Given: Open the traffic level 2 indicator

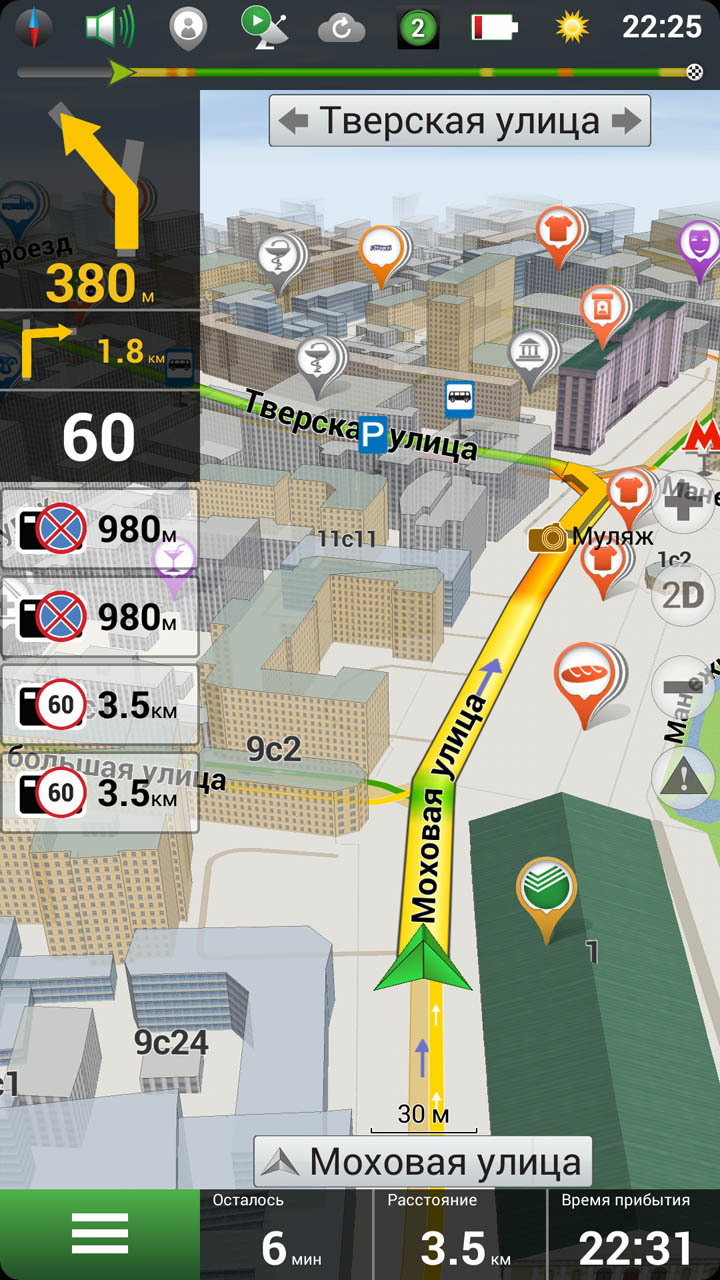Looking at the screenshot, I should click(x=418, y=28).
